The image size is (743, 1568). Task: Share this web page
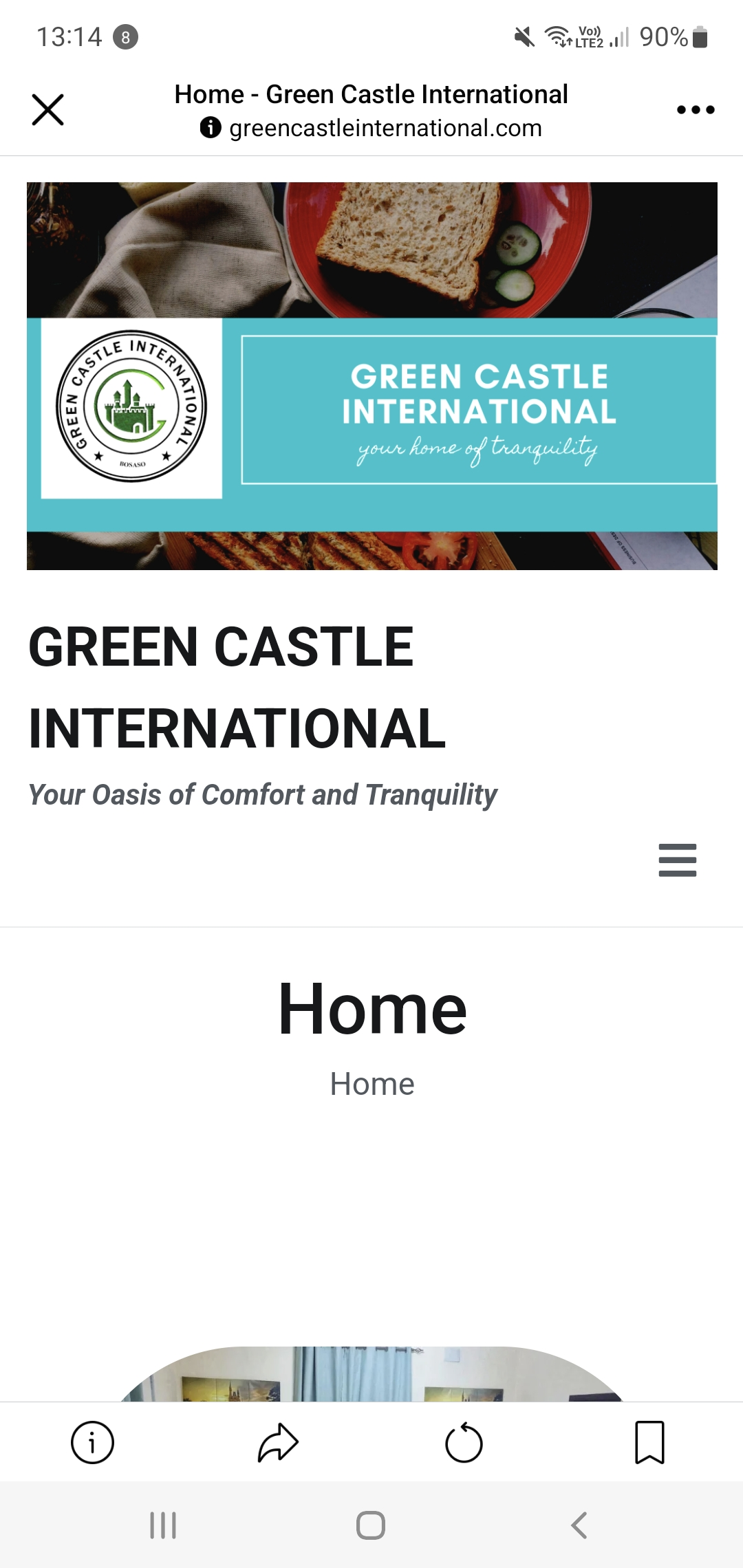pos(278,1442)
